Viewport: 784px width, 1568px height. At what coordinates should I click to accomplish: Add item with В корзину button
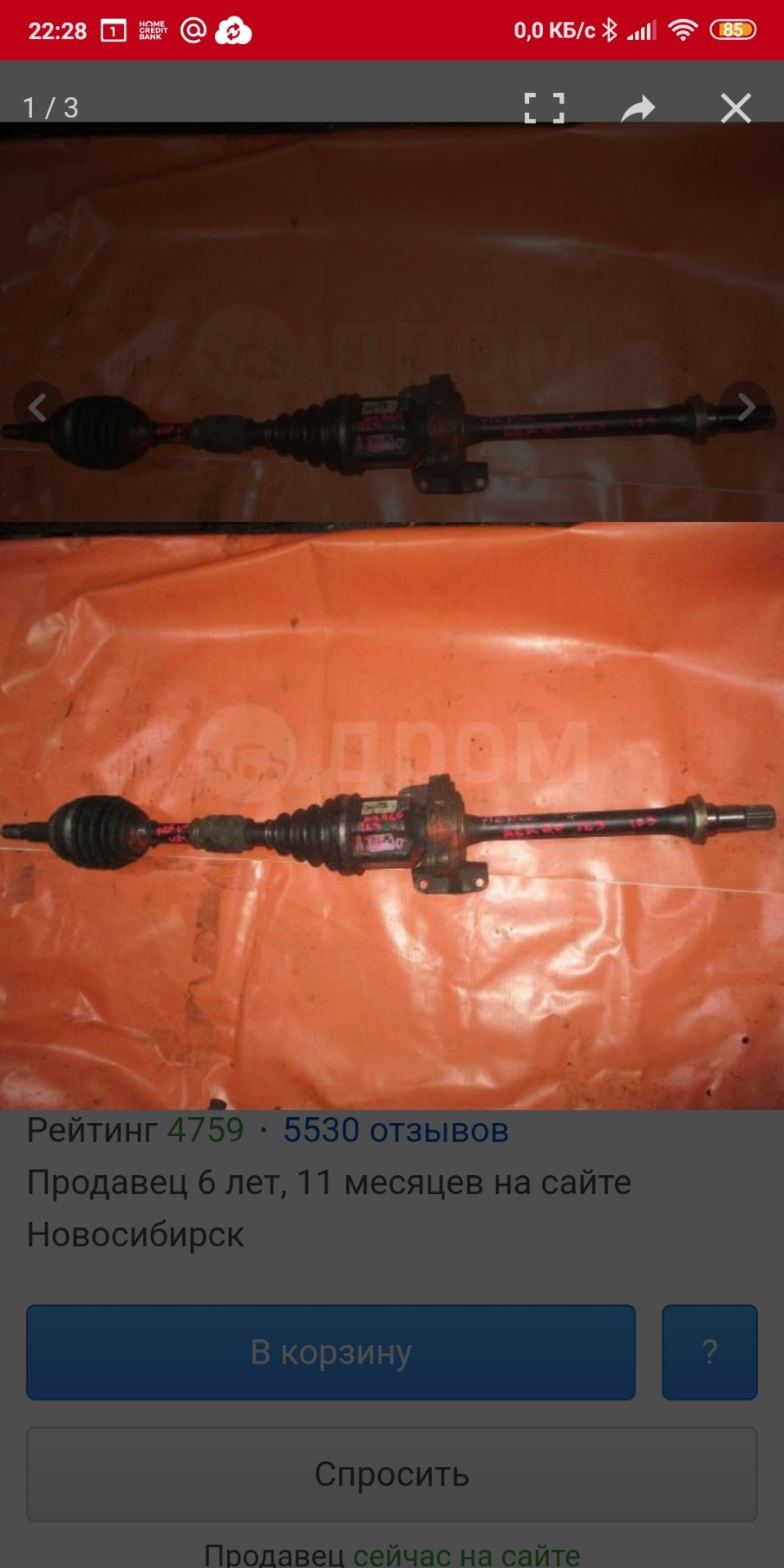coord(331,1352)
